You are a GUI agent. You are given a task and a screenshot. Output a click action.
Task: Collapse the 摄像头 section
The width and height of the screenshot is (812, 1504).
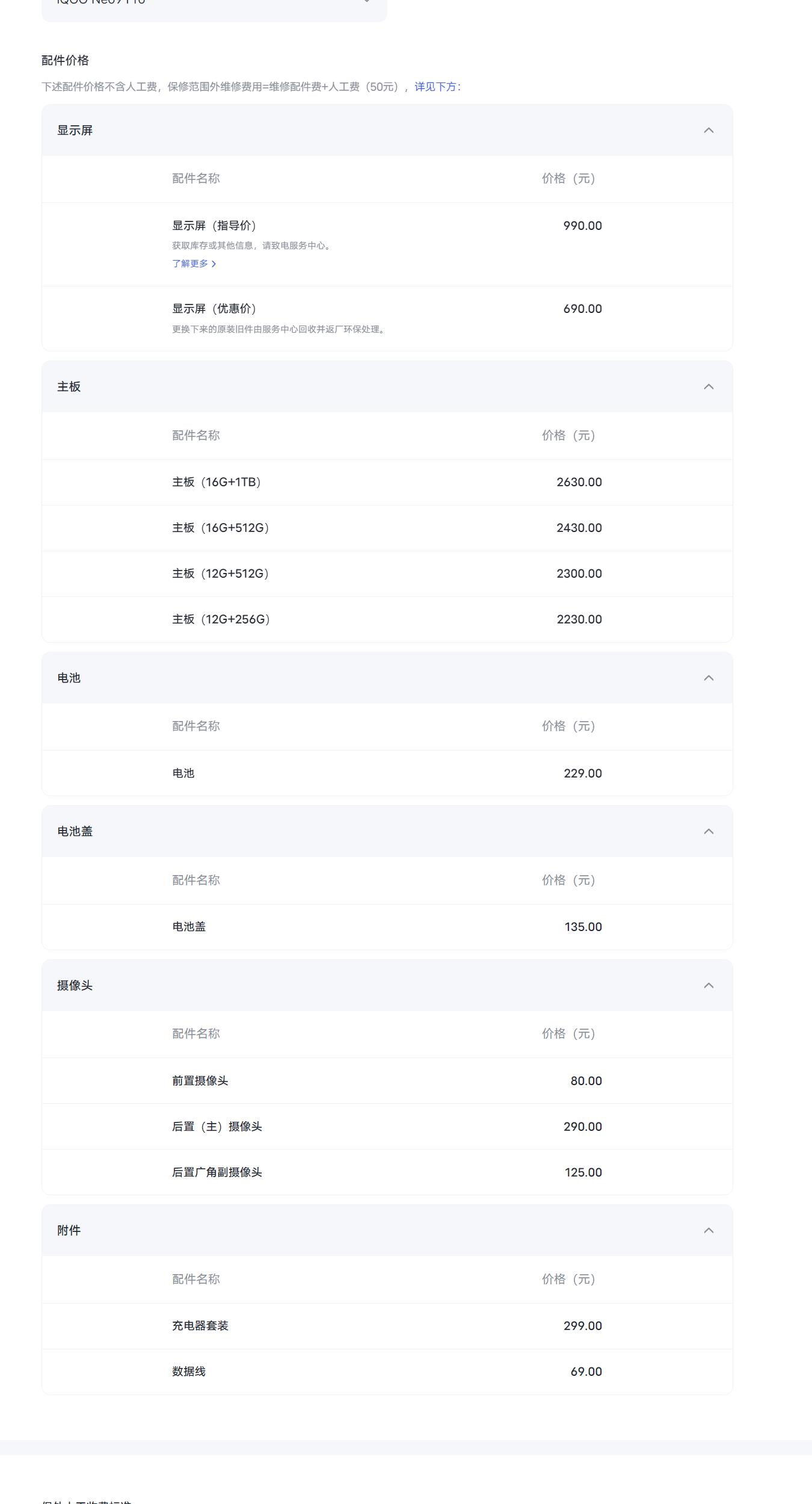[x=708, y=986]
